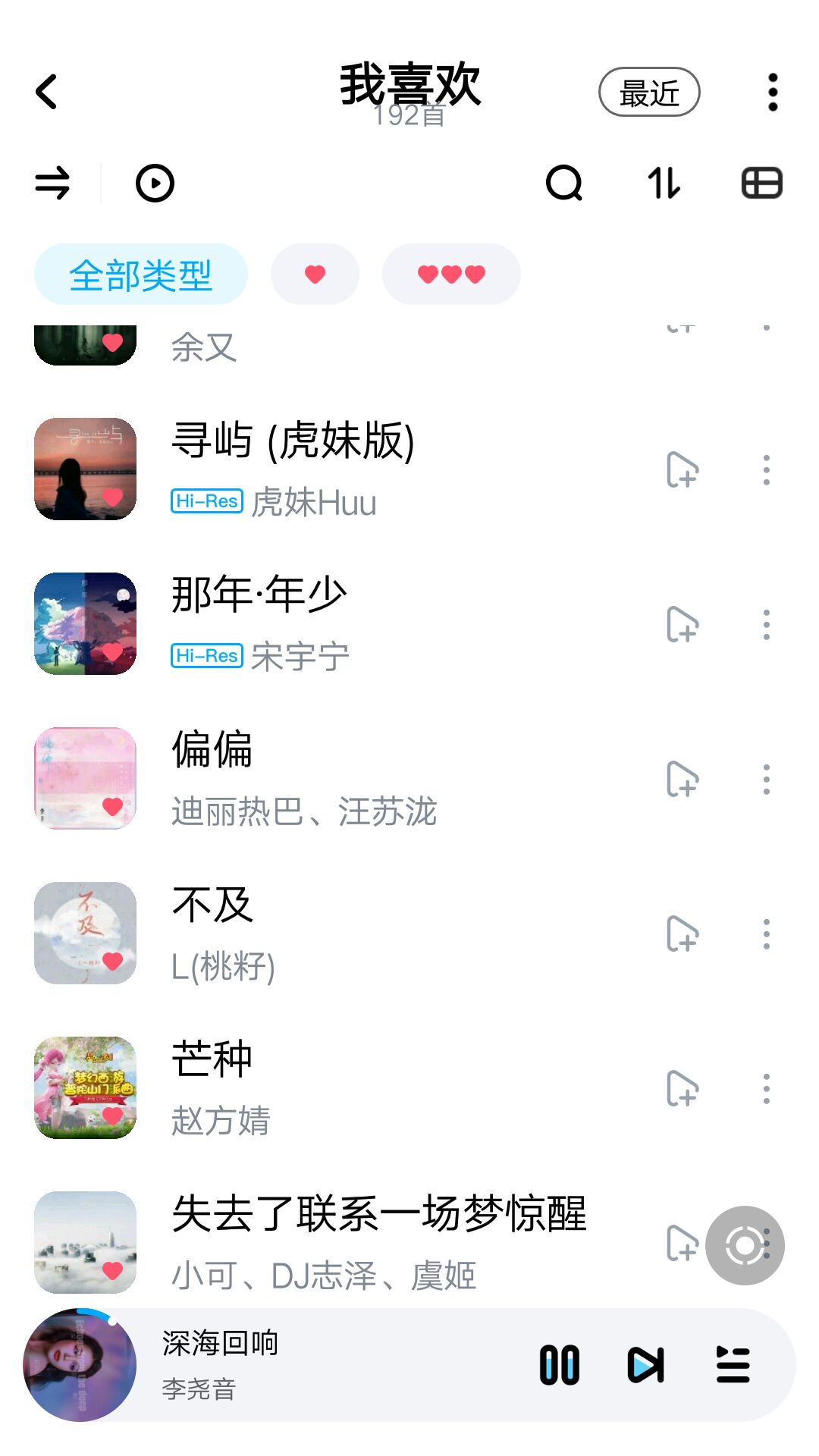Open more options for 芒种
Image resolution: width=819 pixels, height=1456 pixels.
click(x=767, y=1089)
